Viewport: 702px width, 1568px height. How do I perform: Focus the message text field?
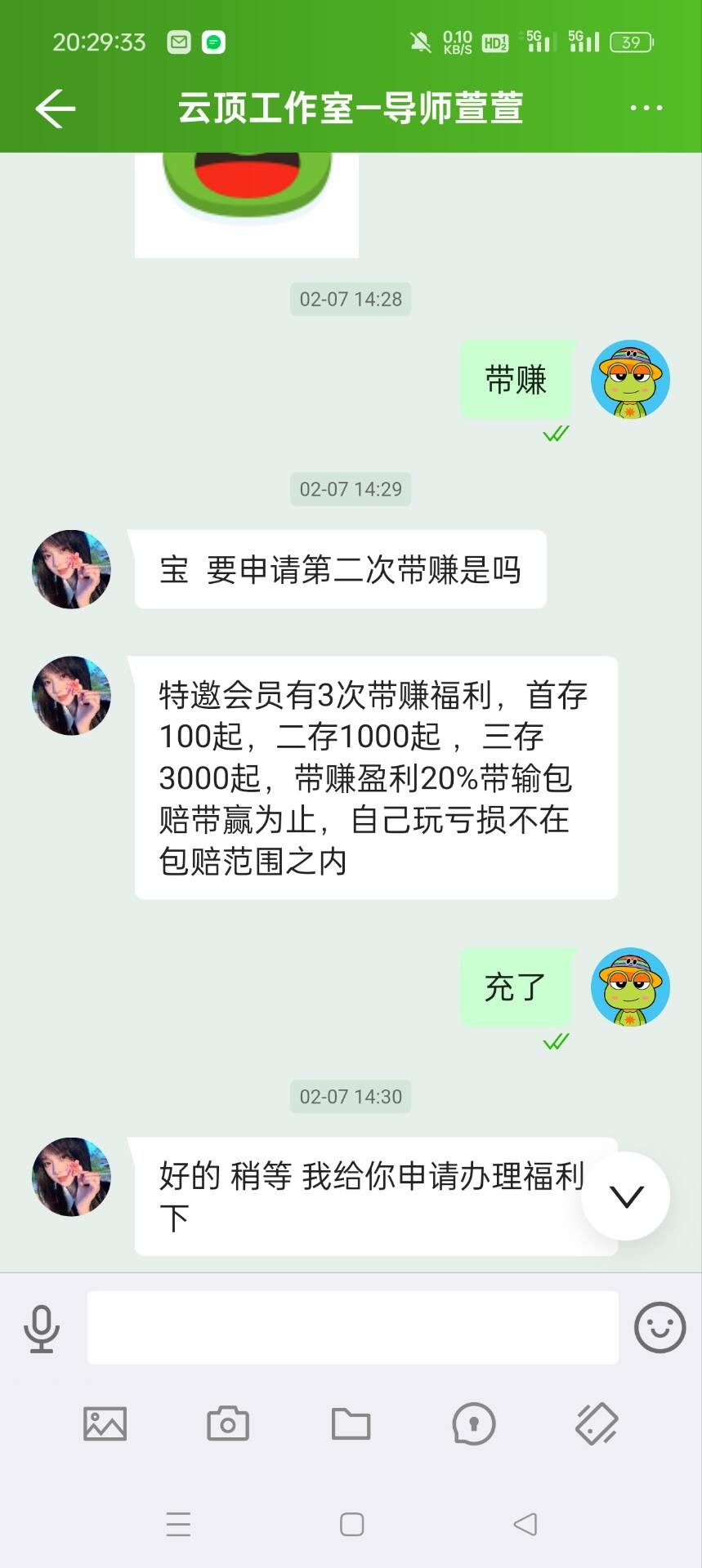tap(352, 1327)
